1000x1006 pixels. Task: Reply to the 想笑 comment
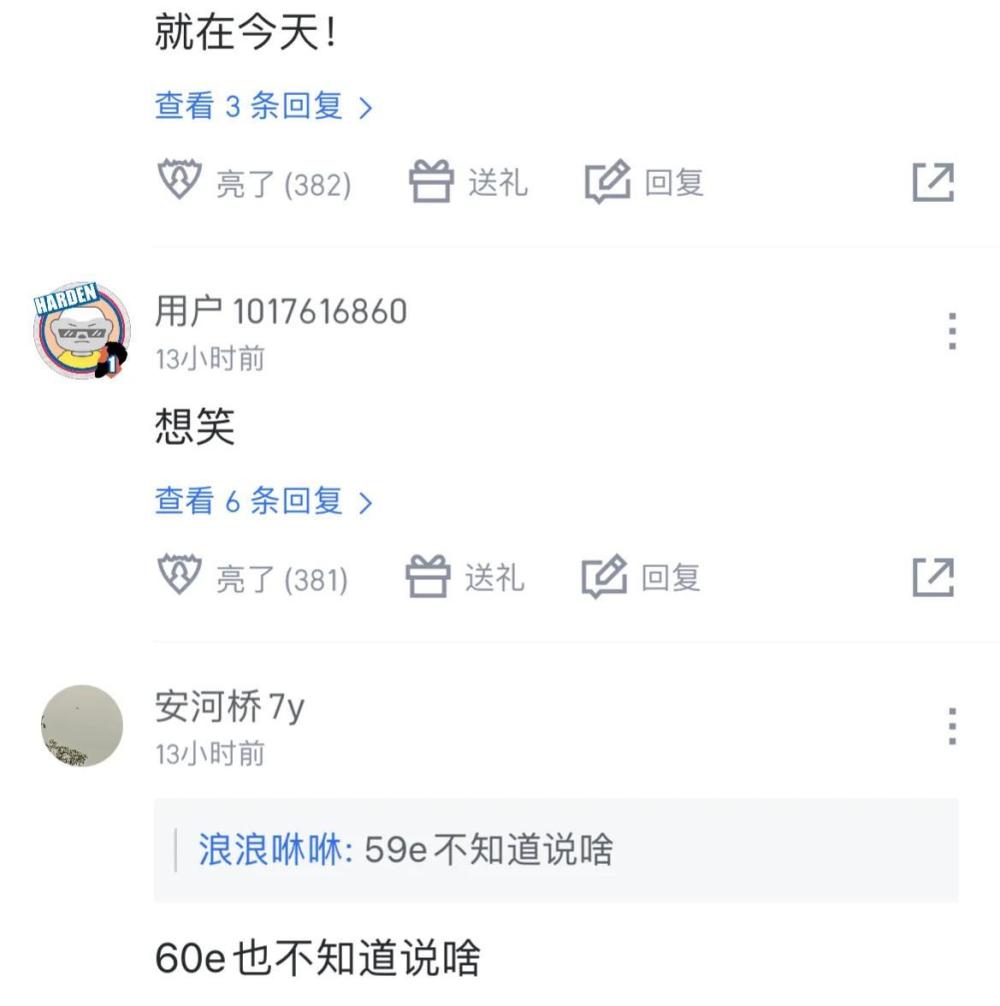point(642,578)
